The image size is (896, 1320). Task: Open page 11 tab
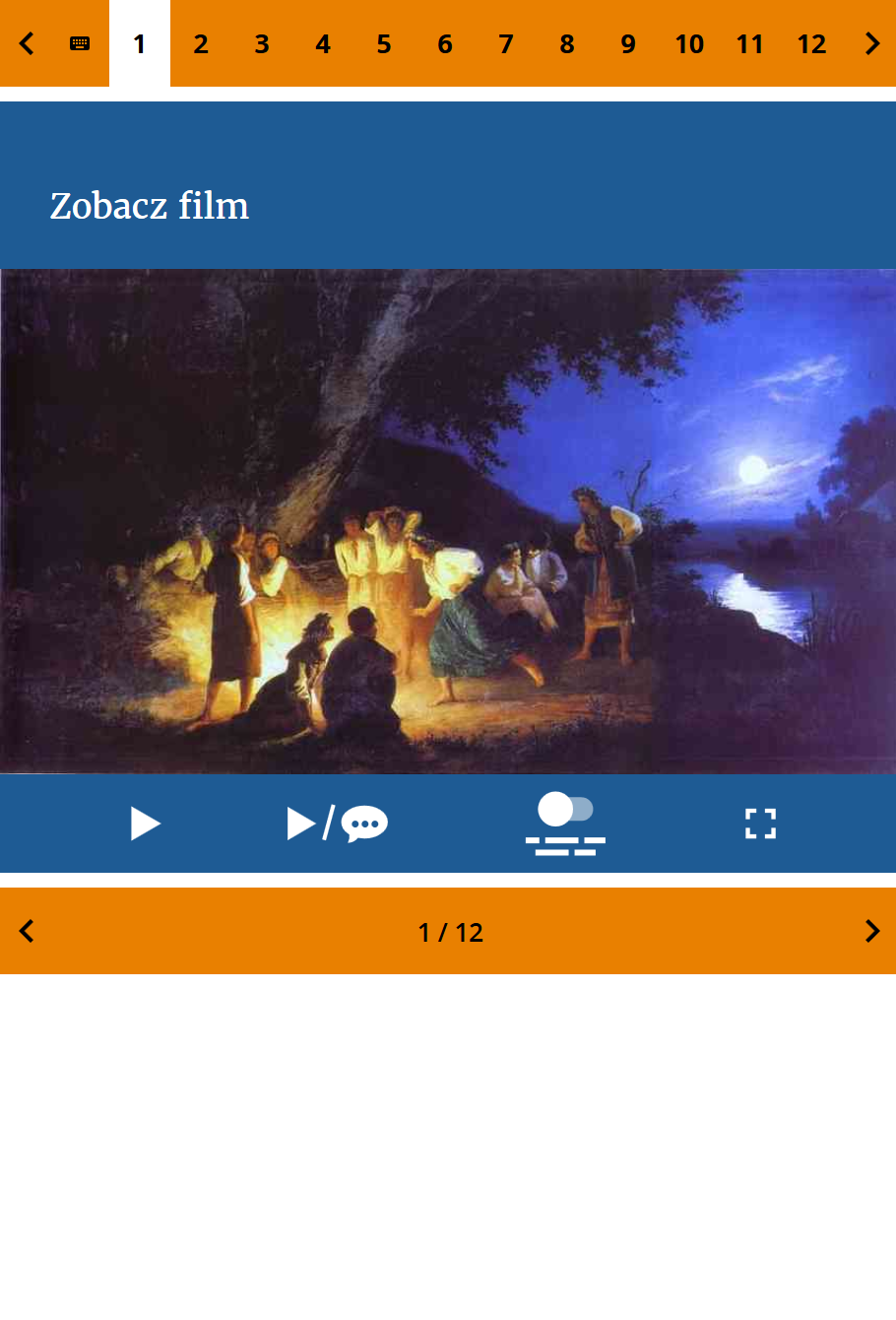tap(750, 44)
